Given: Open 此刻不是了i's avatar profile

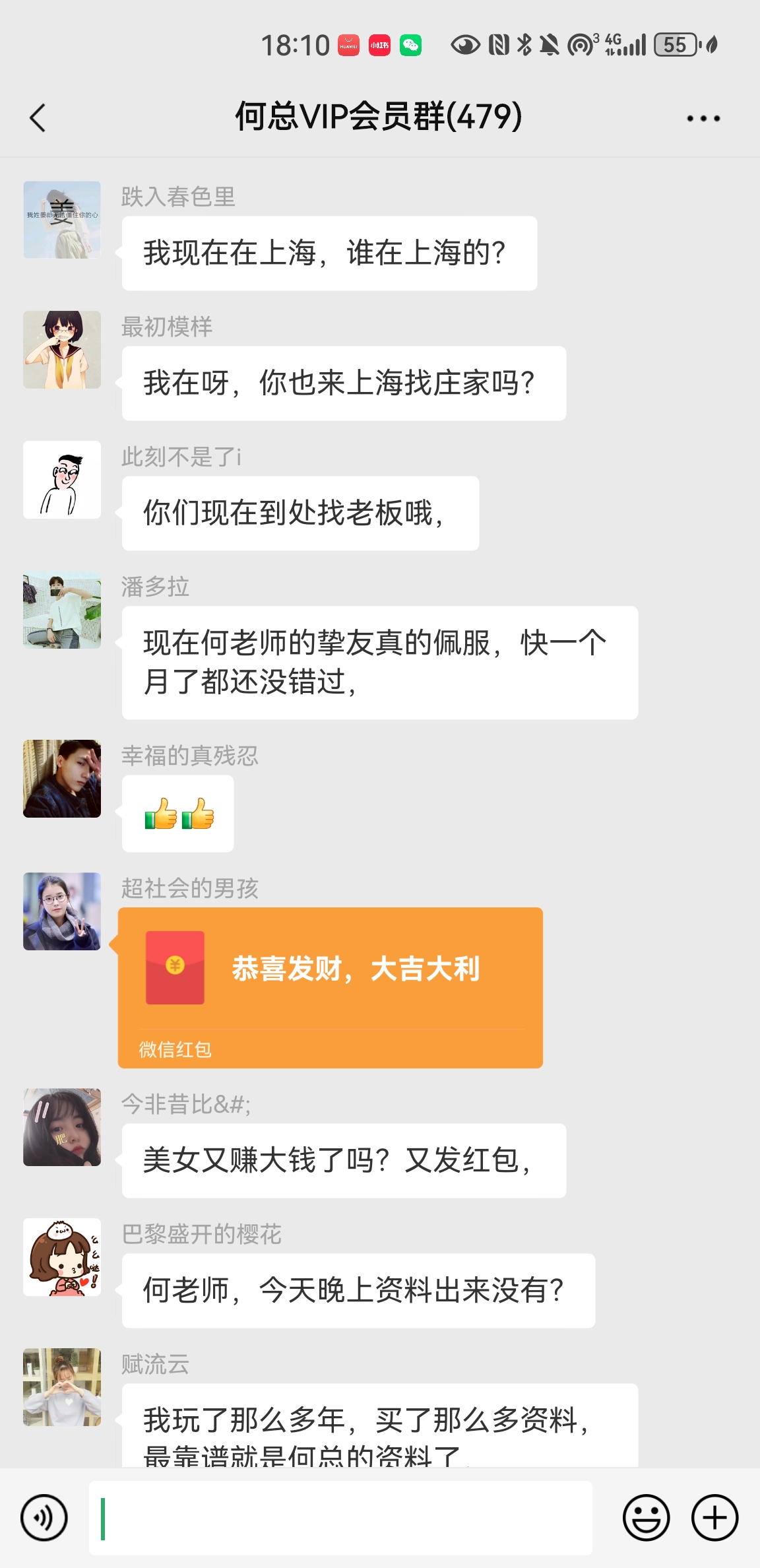Looking at the screenshot, I should (x=62, y=480).
